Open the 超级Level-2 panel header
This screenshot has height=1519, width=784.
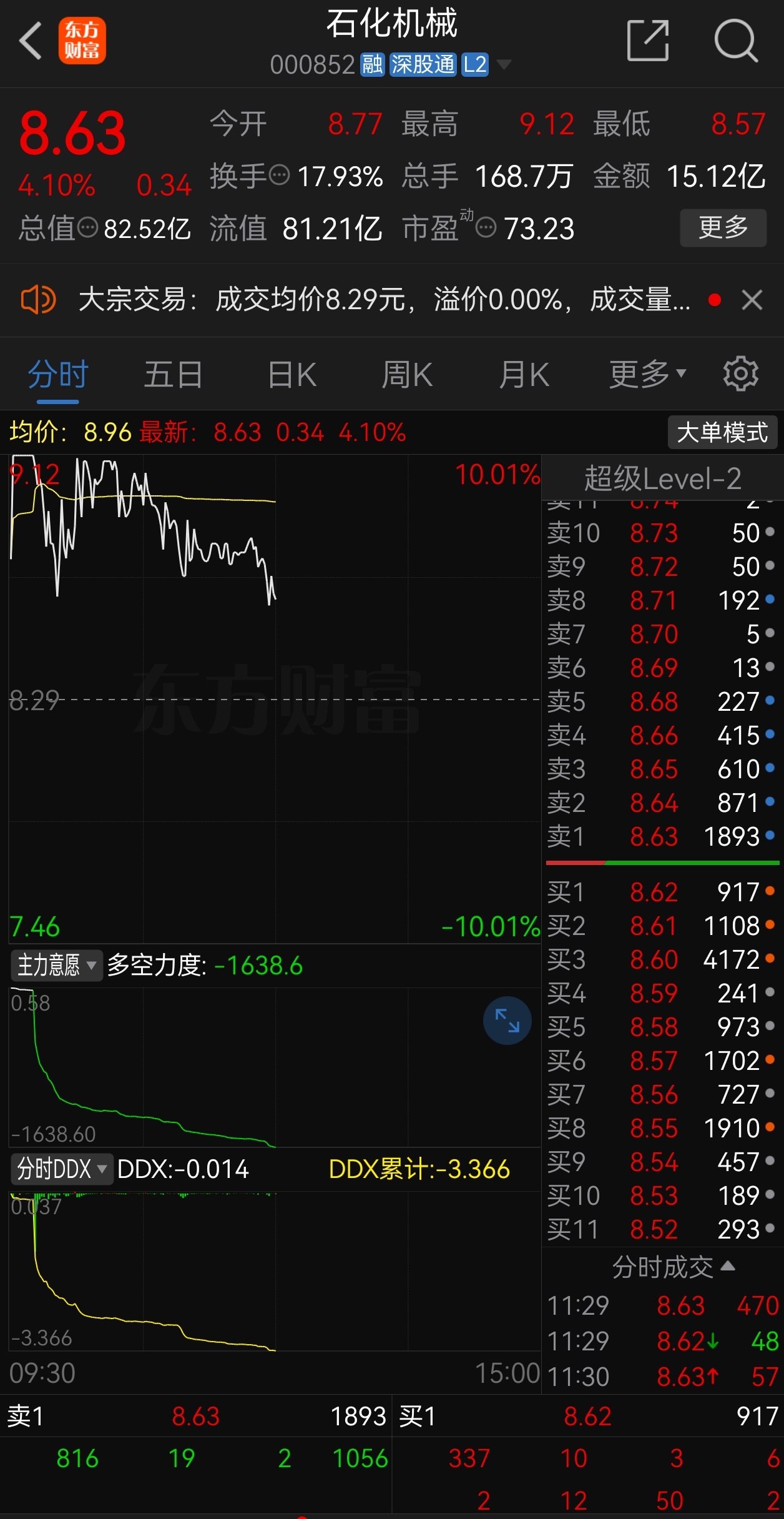pyautogui.click(x=662, y=479)
